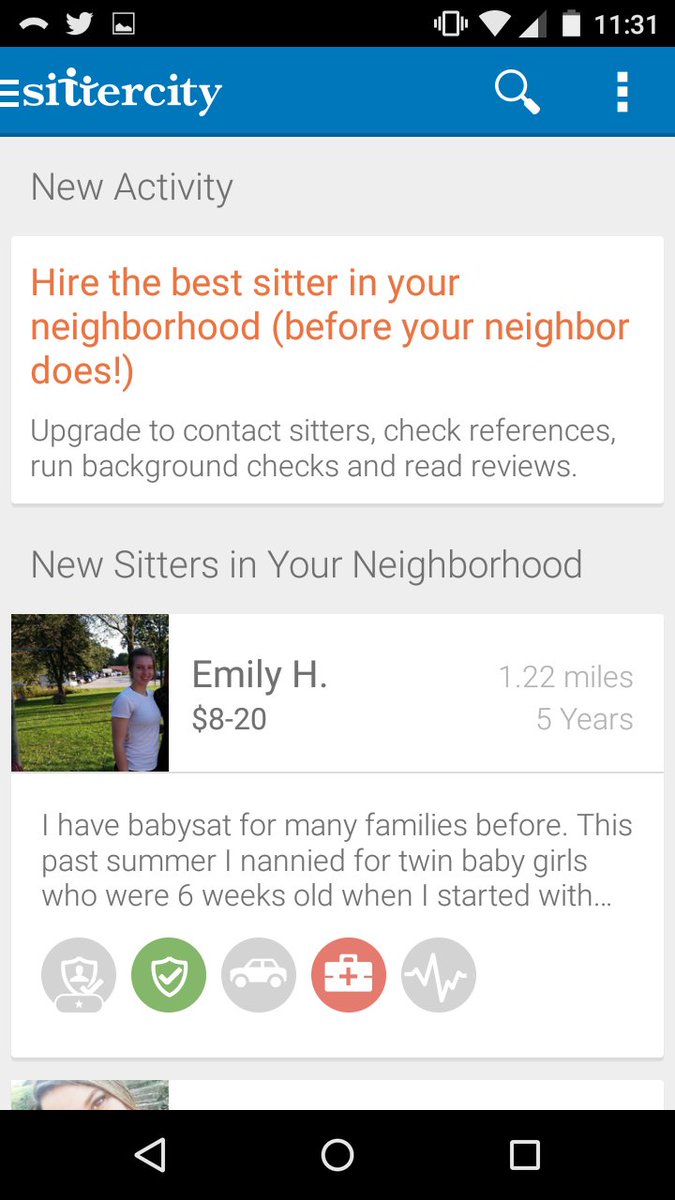Open the three-dot overflow menu

point(622,92)
